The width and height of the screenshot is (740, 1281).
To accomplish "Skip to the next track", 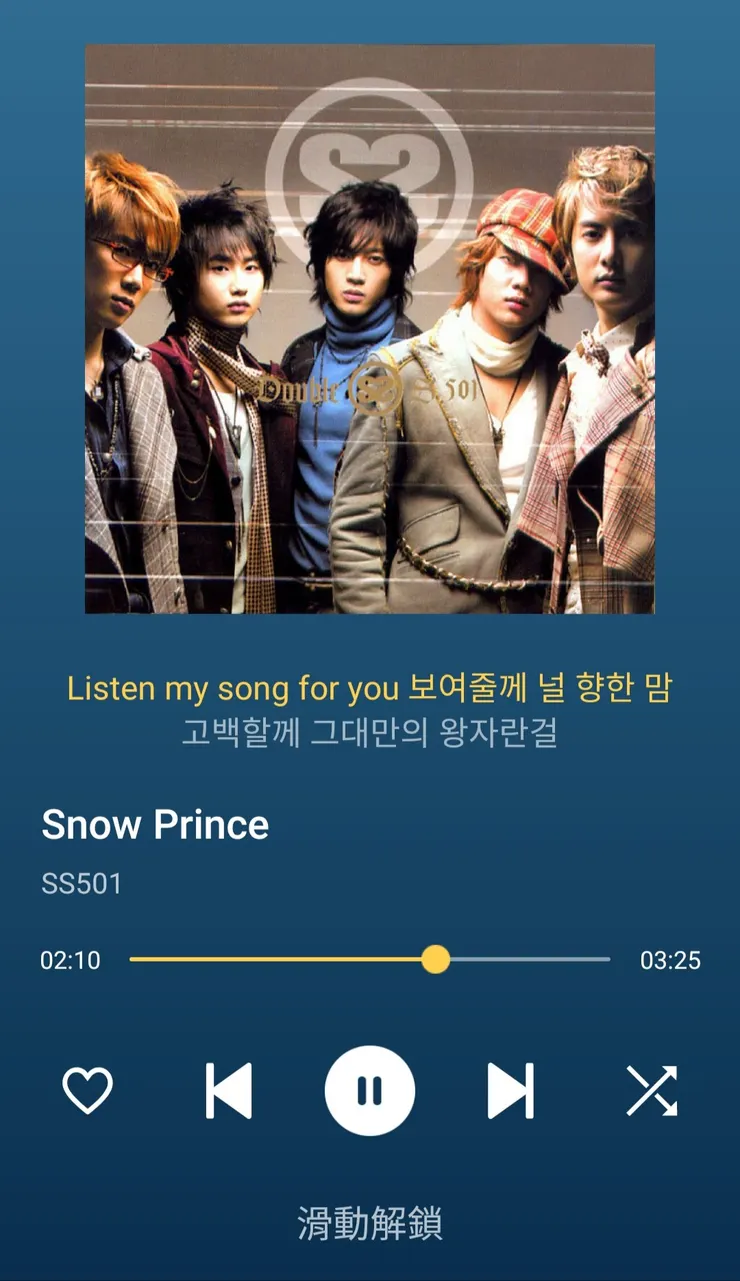I will click(x=510, y=1090).
